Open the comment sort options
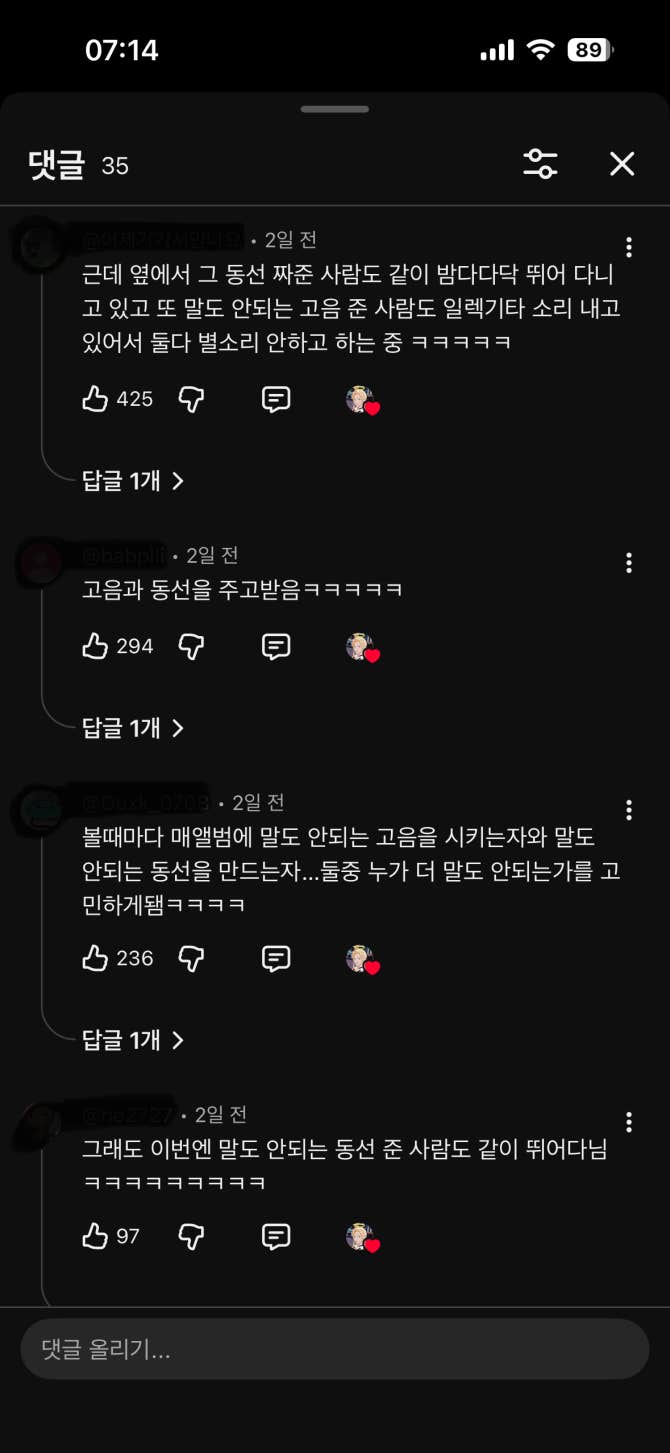The height and width of the screenshot is (1453, 670). (540, 164)
